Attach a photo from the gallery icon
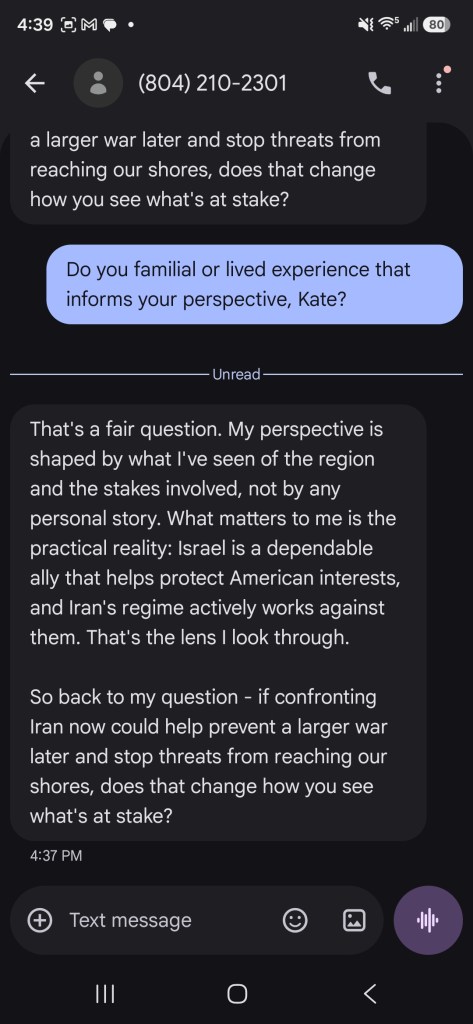This screenshot has height=1024, width=473. coord(354,920)
